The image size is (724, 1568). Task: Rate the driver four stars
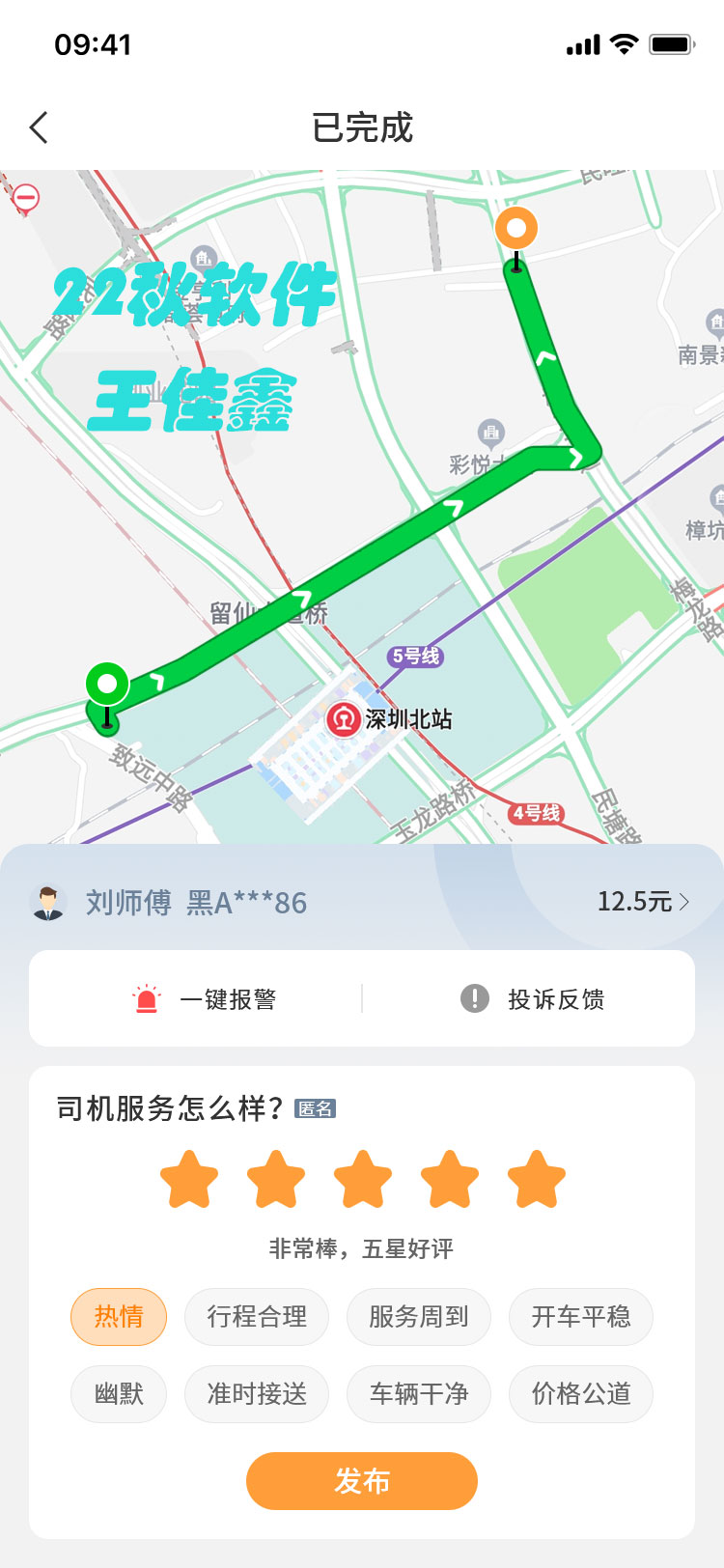(450, 1179)
